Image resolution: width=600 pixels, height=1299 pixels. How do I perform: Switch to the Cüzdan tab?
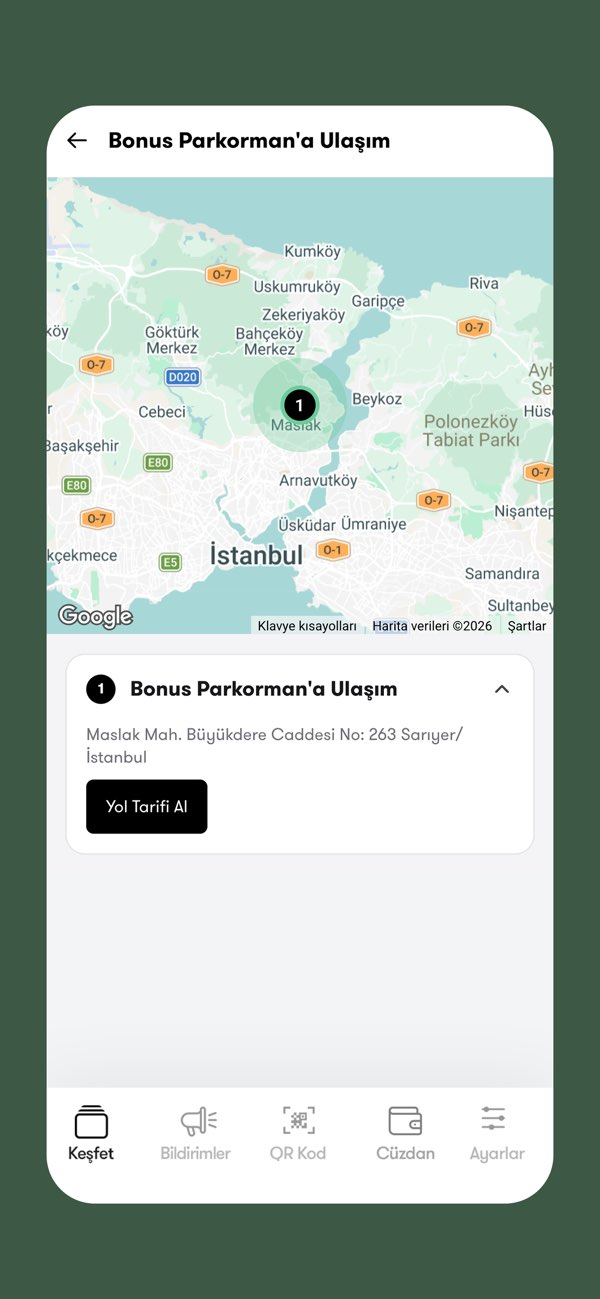coord(405,1133)
